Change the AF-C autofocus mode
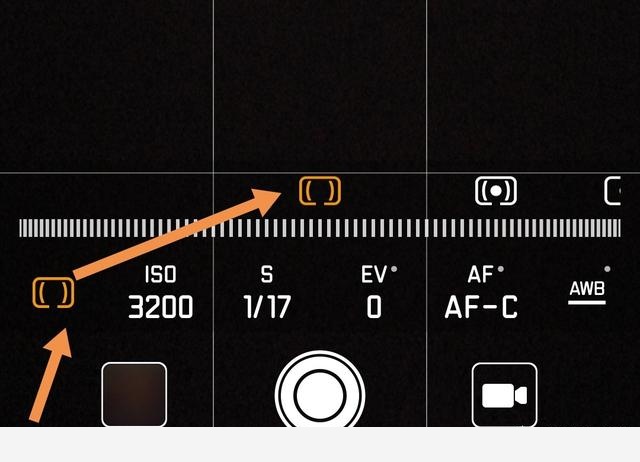The height and width of the screenshot is (462, 640). [481, 293]
